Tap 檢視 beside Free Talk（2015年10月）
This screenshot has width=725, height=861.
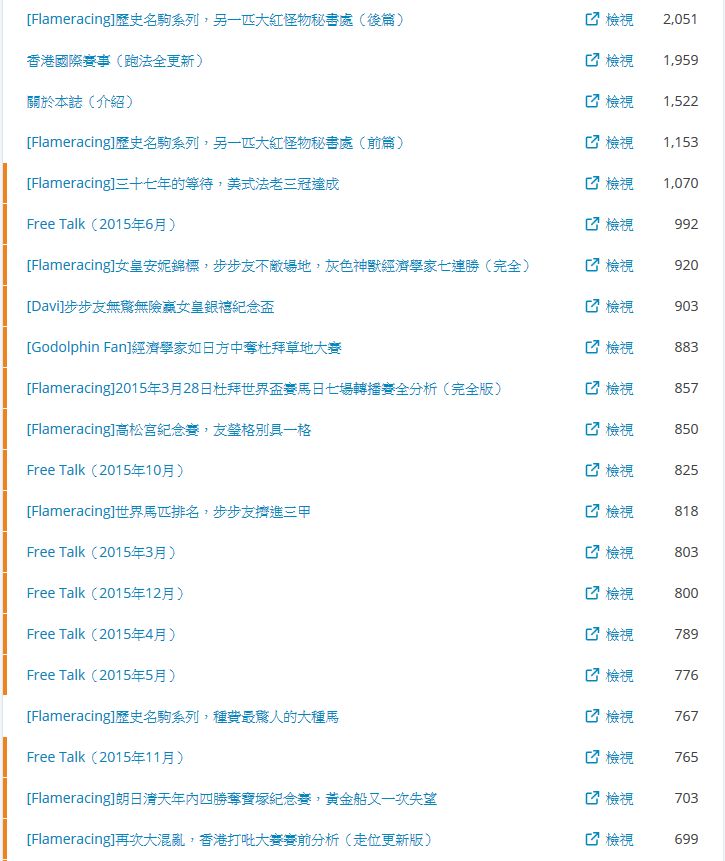click(x=609, y=470)
